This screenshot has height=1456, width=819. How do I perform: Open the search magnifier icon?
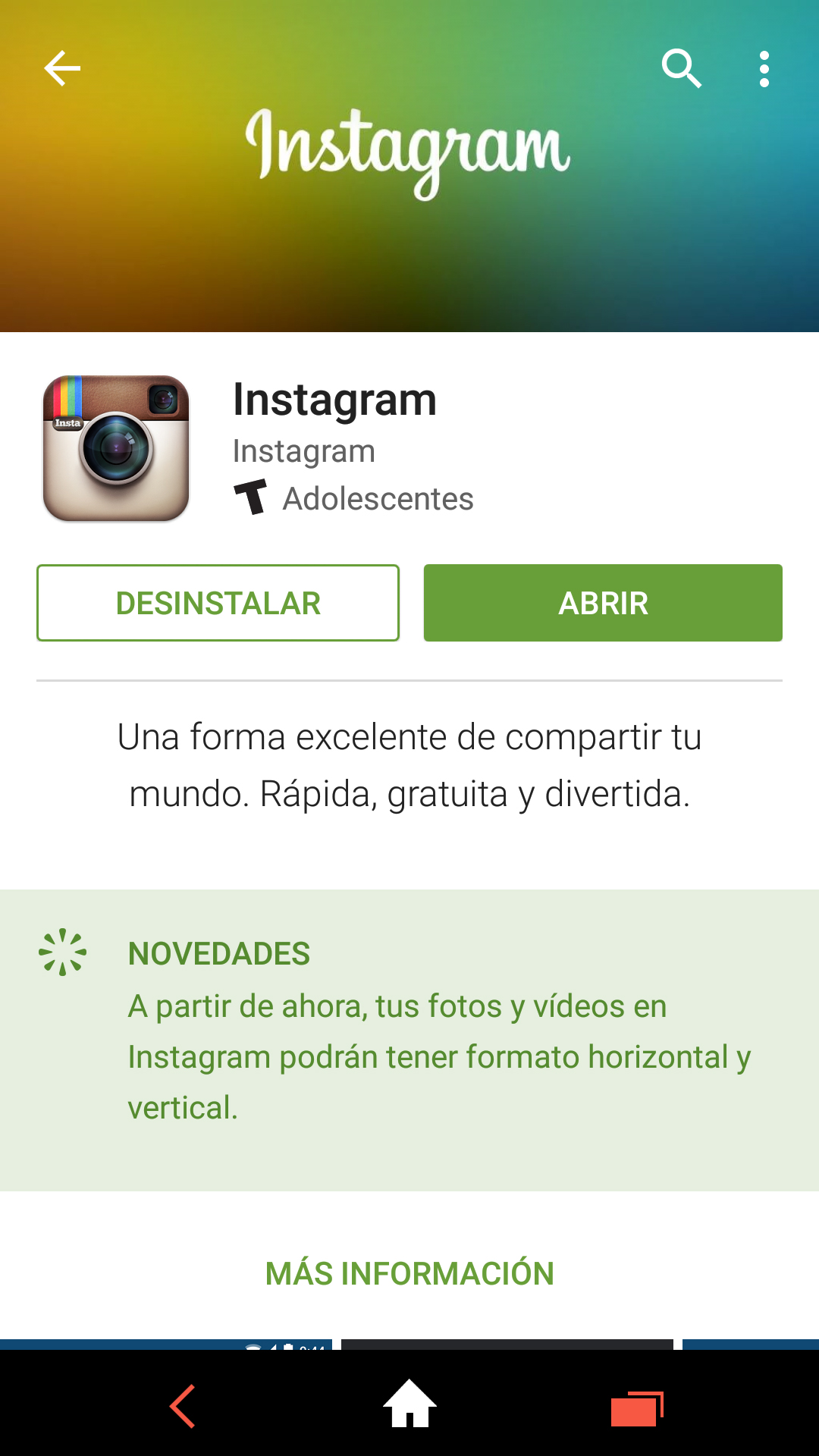coord(681,69)
